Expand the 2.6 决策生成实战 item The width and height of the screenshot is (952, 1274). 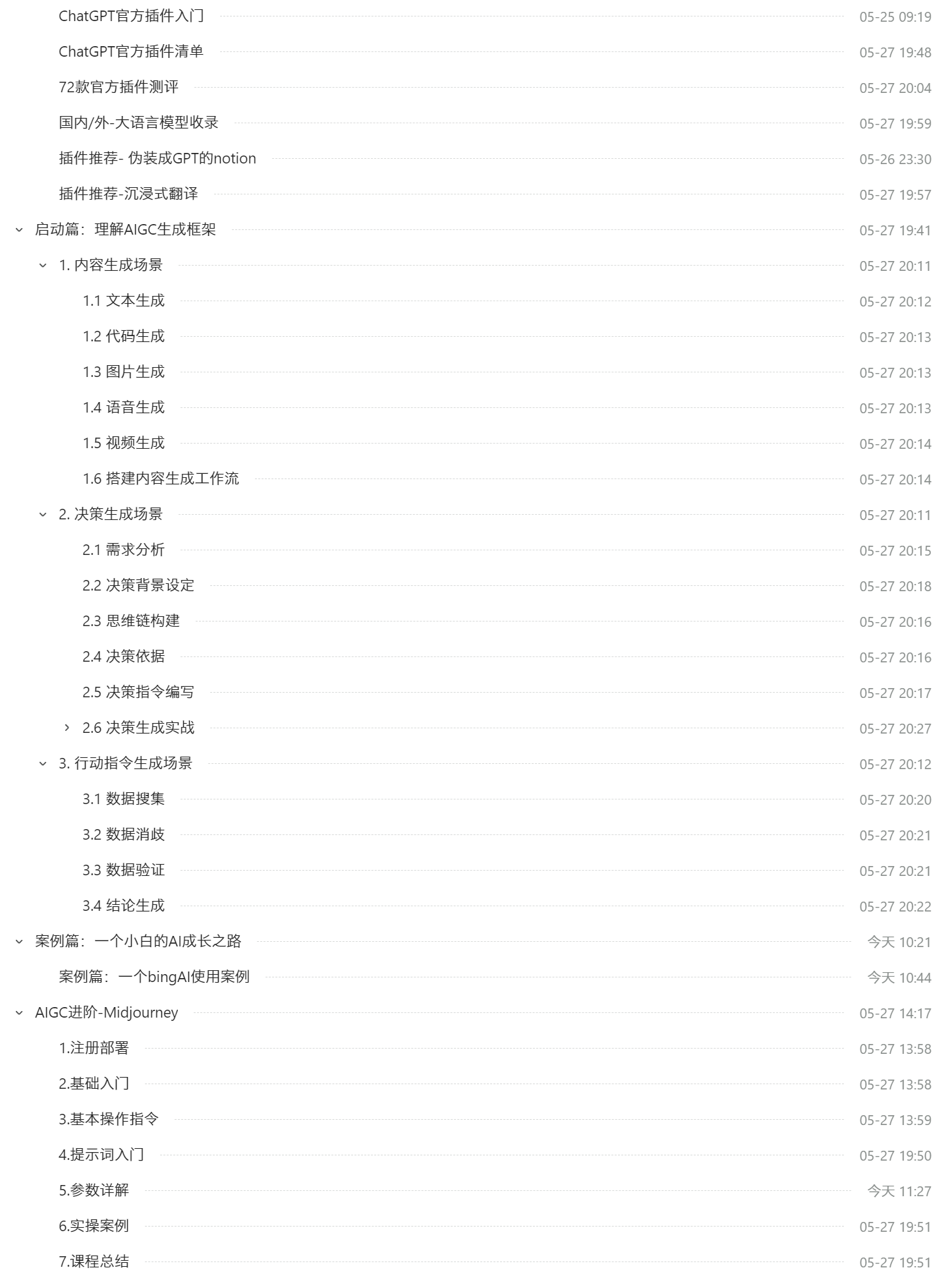67,728
